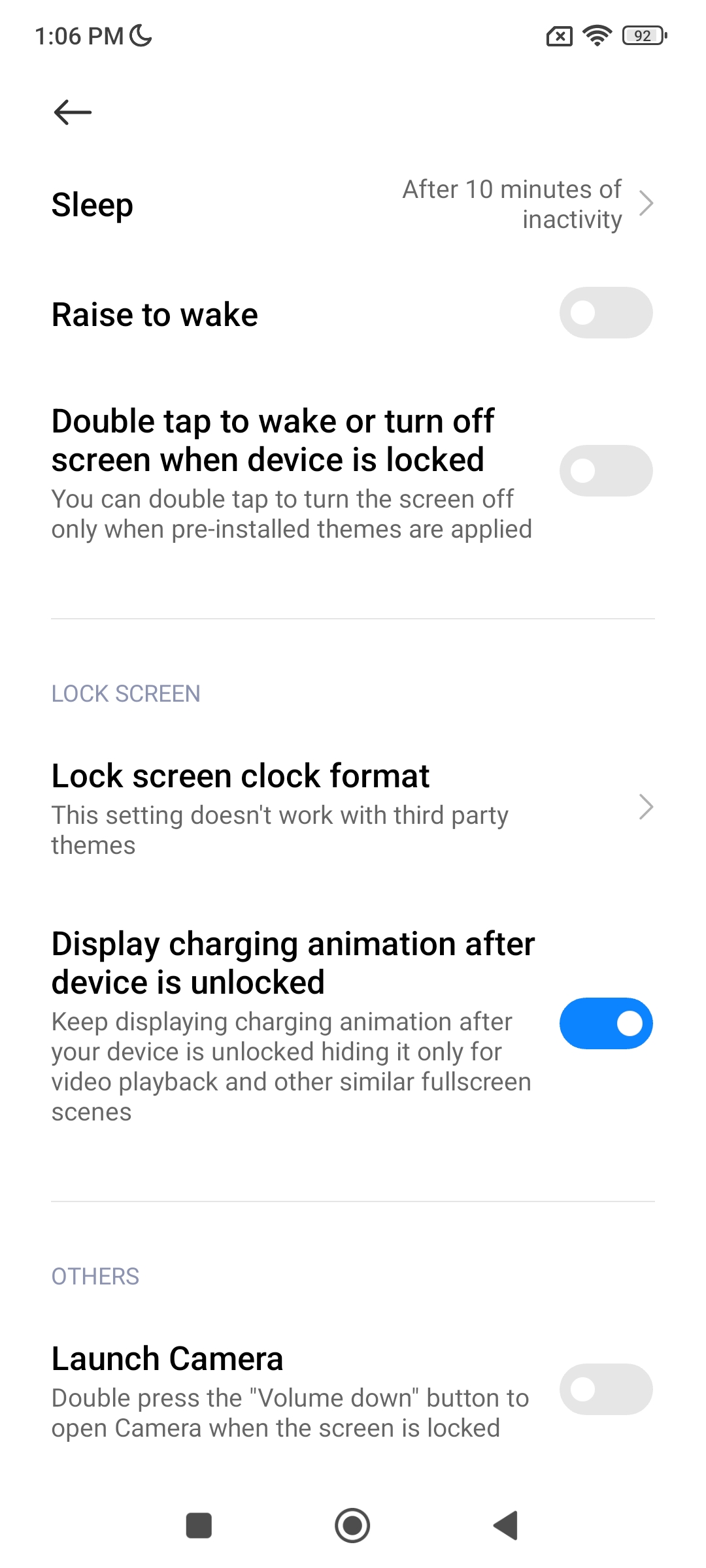Turn on double tap to wake toggle
Viewport: 706px width, 1568px height.
click(x=606, y=471)
